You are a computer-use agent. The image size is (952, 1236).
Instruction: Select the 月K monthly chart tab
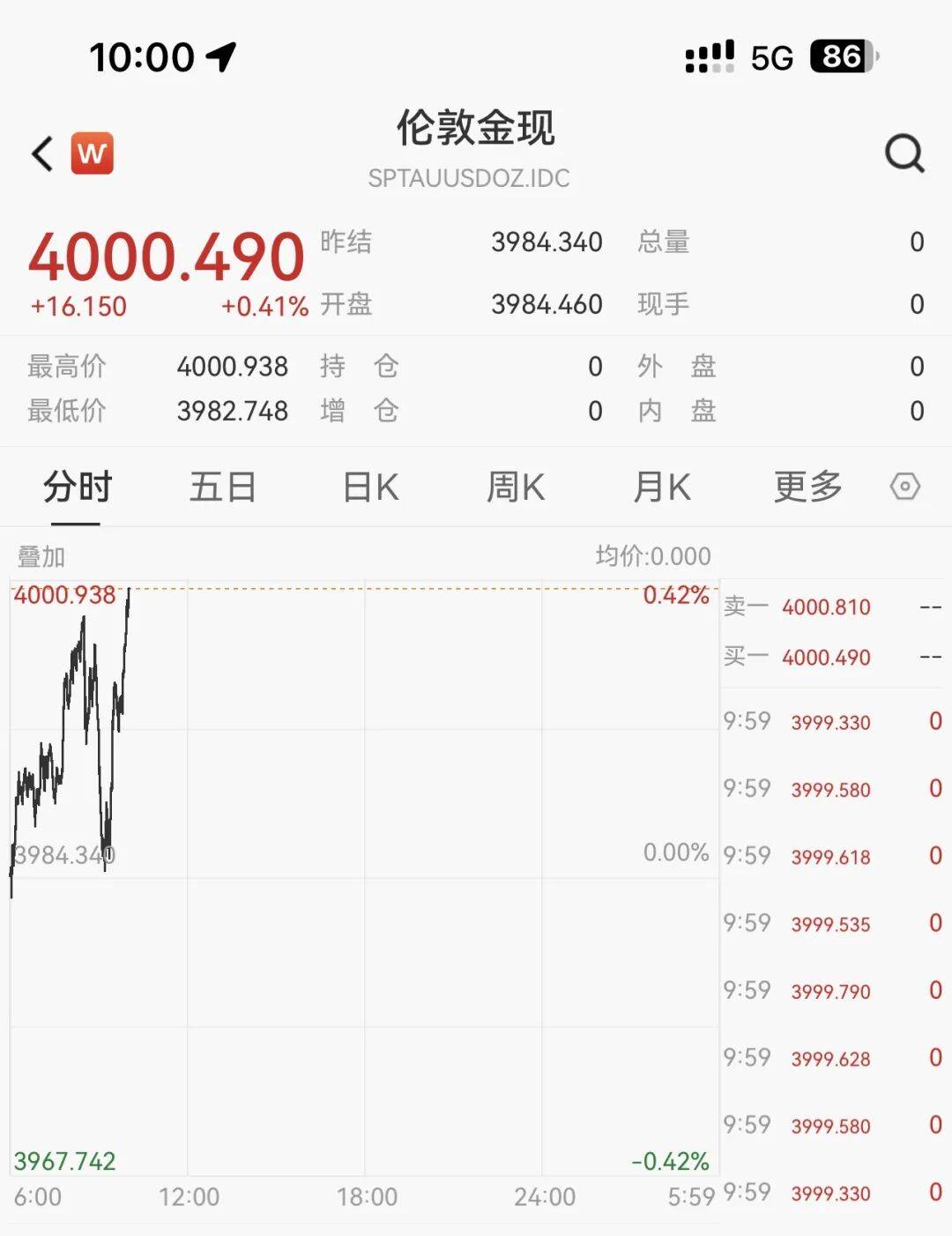tap(663, 486)
